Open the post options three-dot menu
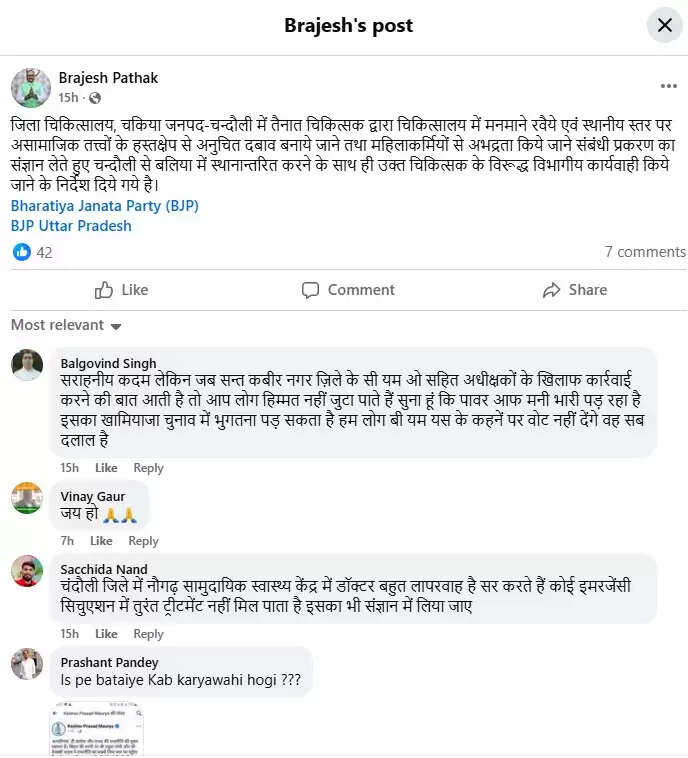This screenshot has height=758, width=688. (x=667, y=86)
